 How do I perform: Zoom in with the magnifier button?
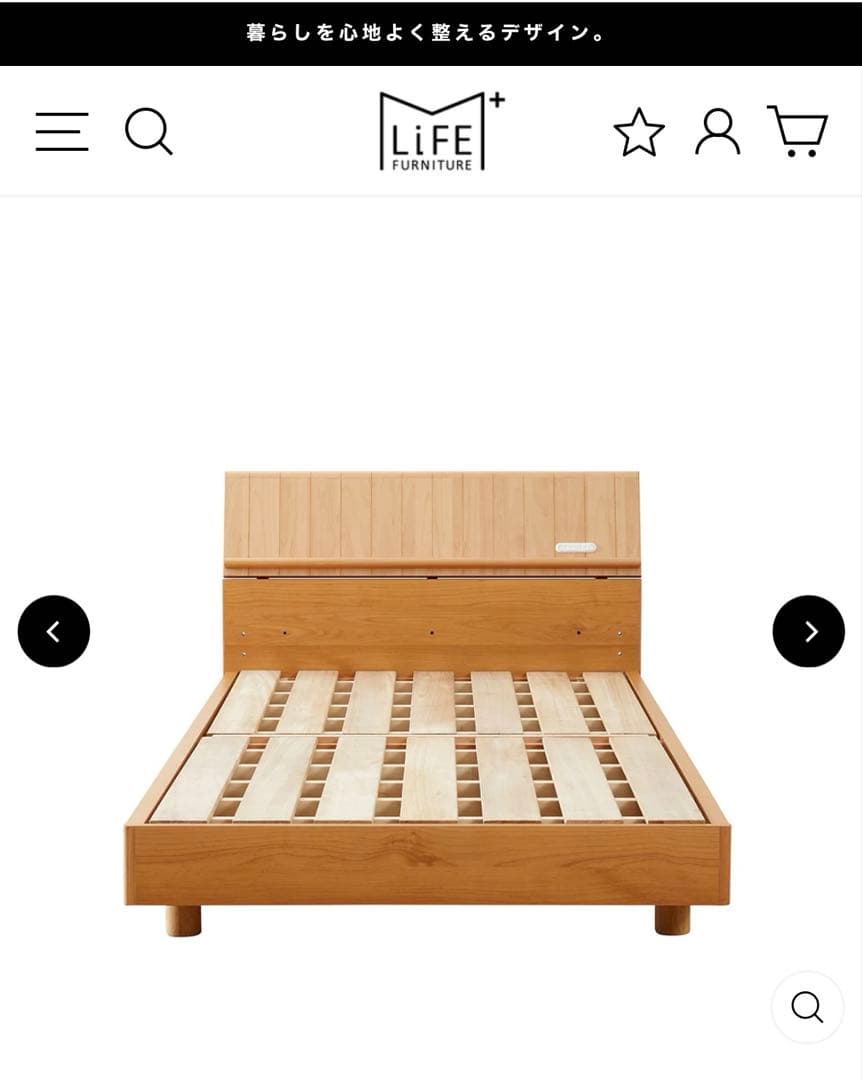807,1007
